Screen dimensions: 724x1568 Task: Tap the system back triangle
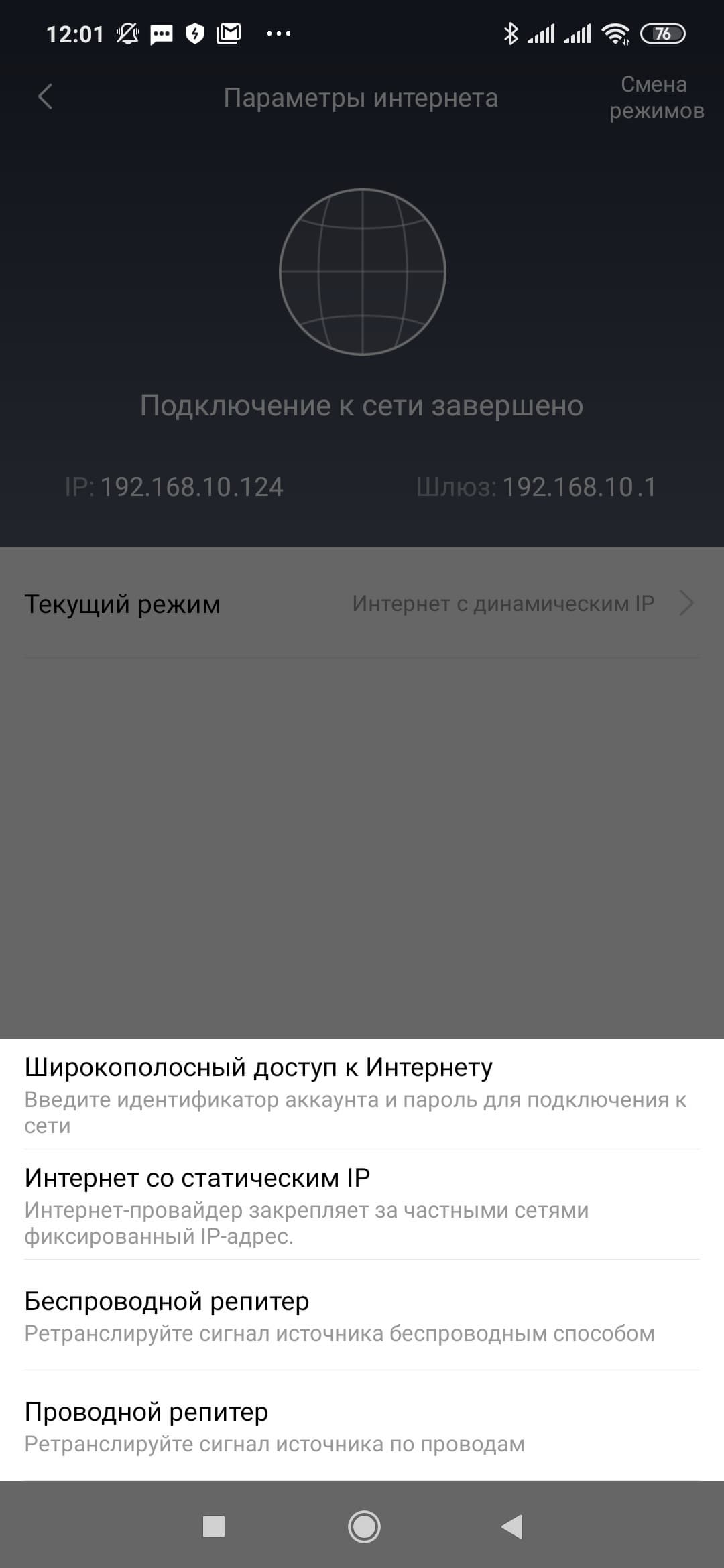pyautogui.click(x=513, y=1526)
